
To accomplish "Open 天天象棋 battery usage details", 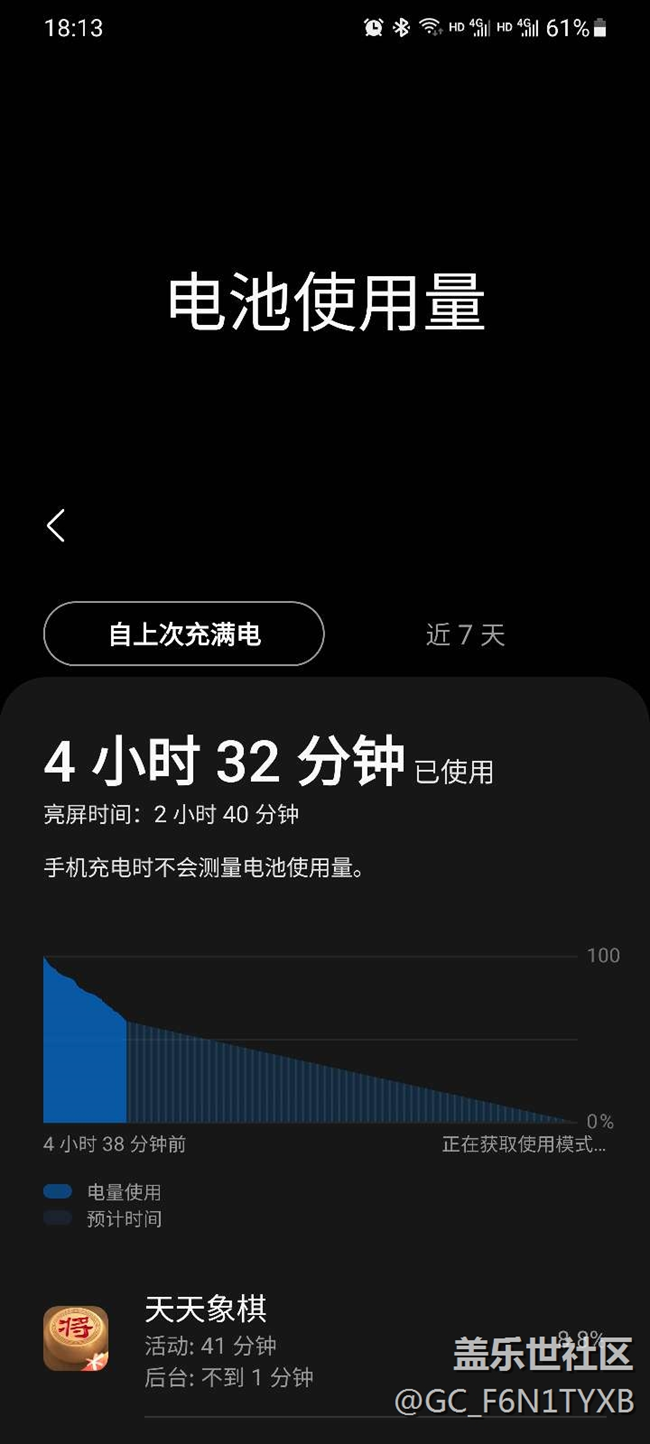I will coord(300,1341).
